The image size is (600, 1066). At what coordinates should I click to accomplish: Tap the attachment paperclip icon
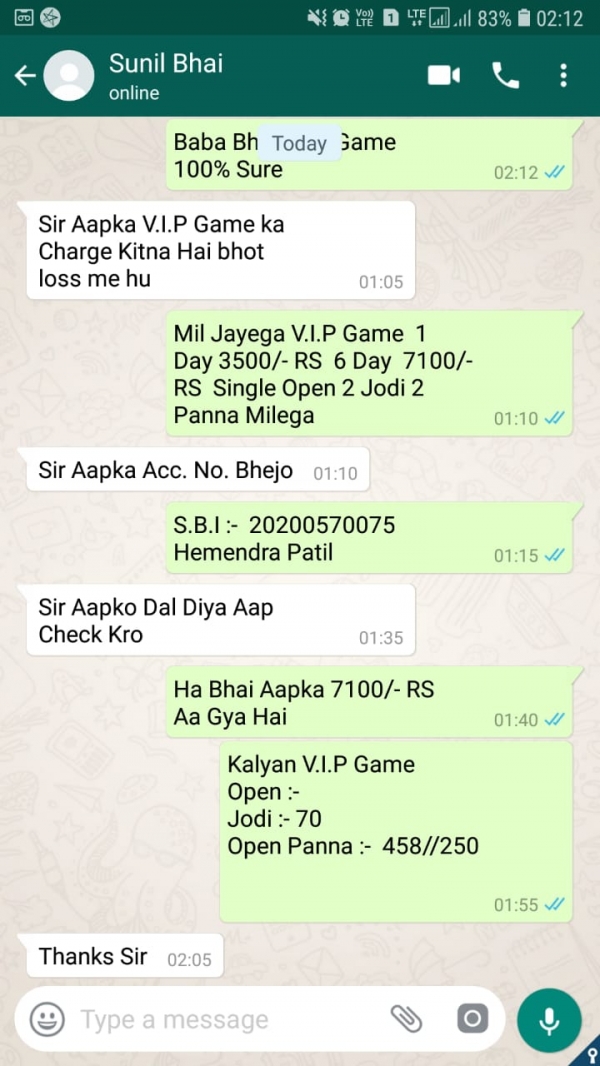click(406, 1019)
